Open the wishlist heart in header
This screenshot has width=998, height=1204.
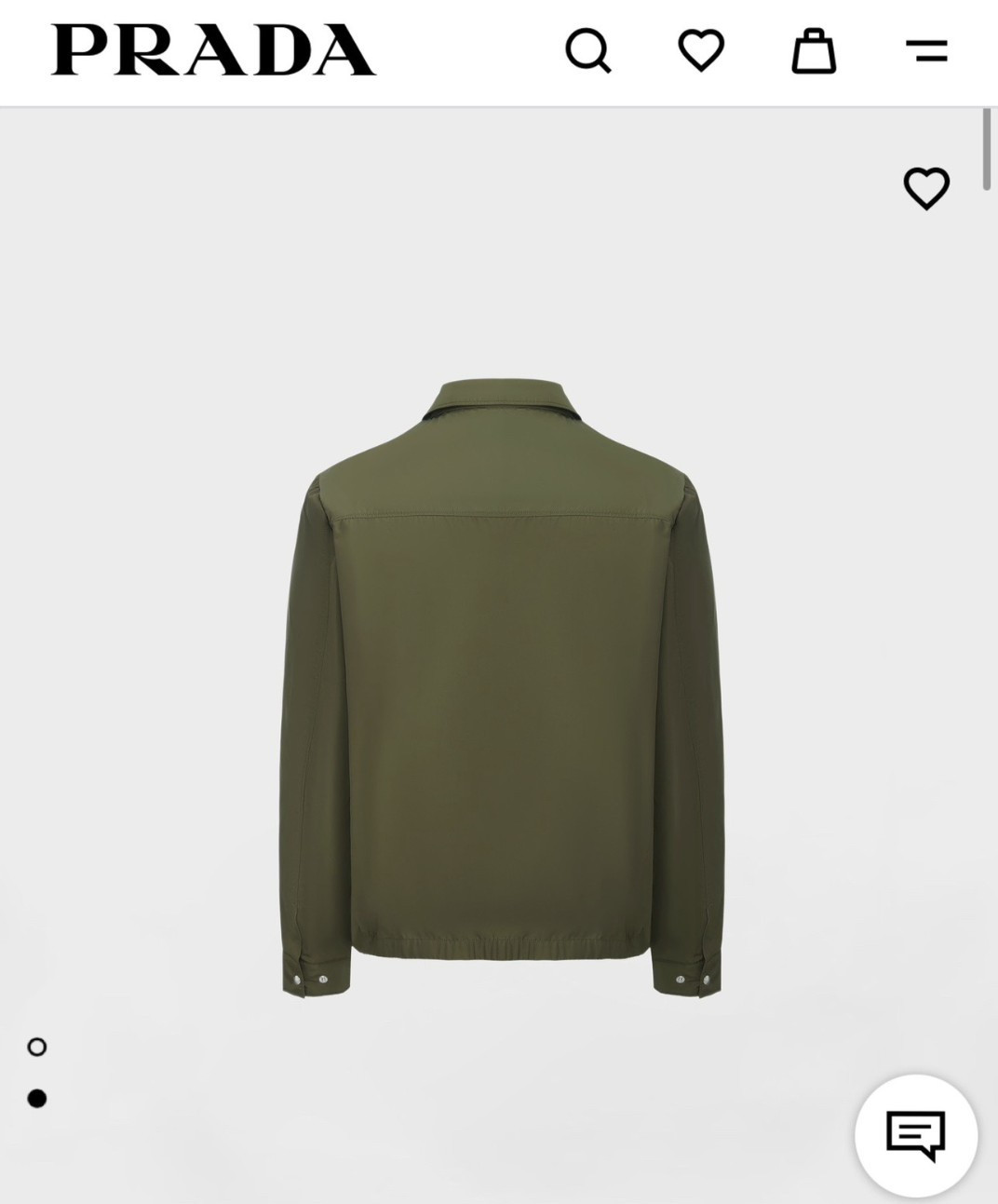[701, 50]
